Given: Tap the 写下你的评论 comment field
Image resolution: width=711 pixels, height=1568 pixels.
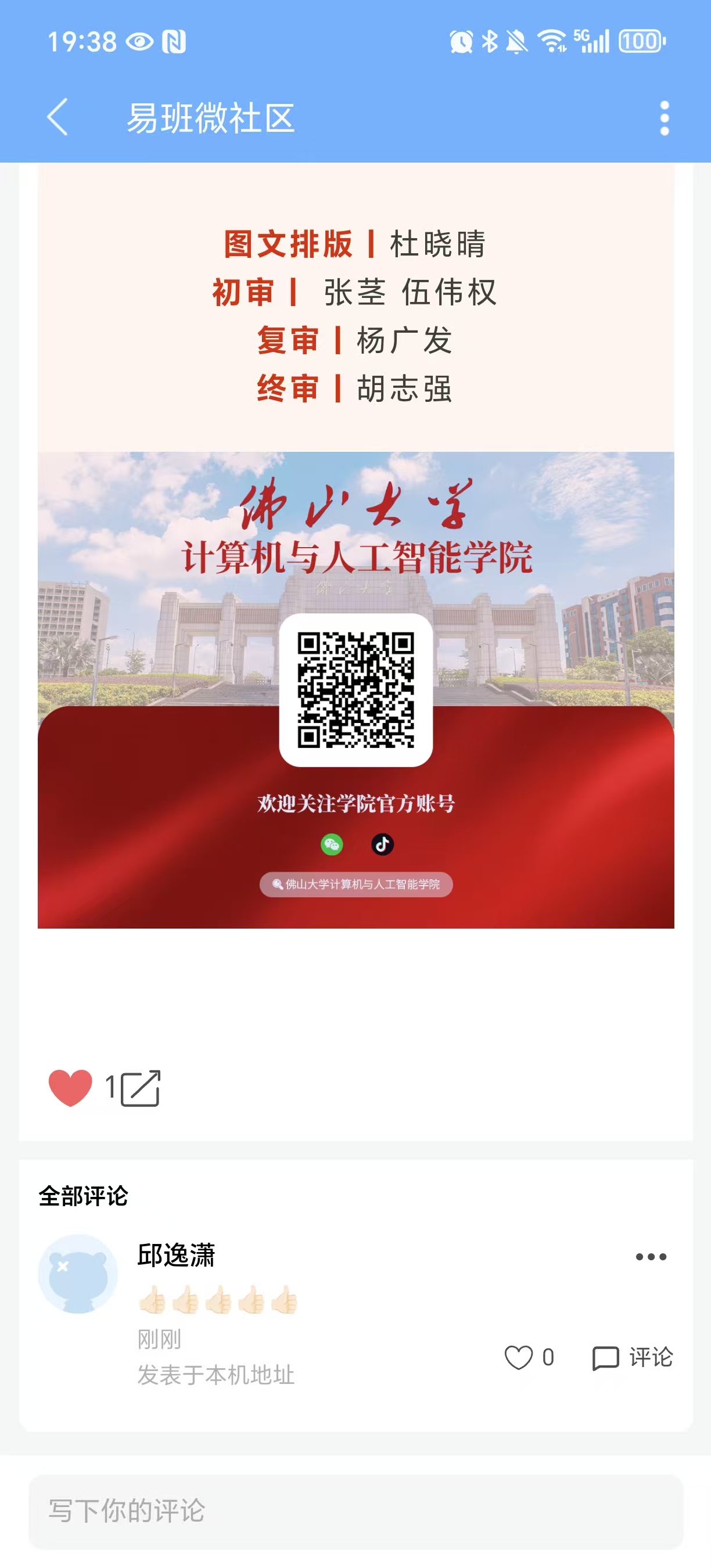Looking at the screenshot, I should pyautogui.click(x=355, y=1511).
